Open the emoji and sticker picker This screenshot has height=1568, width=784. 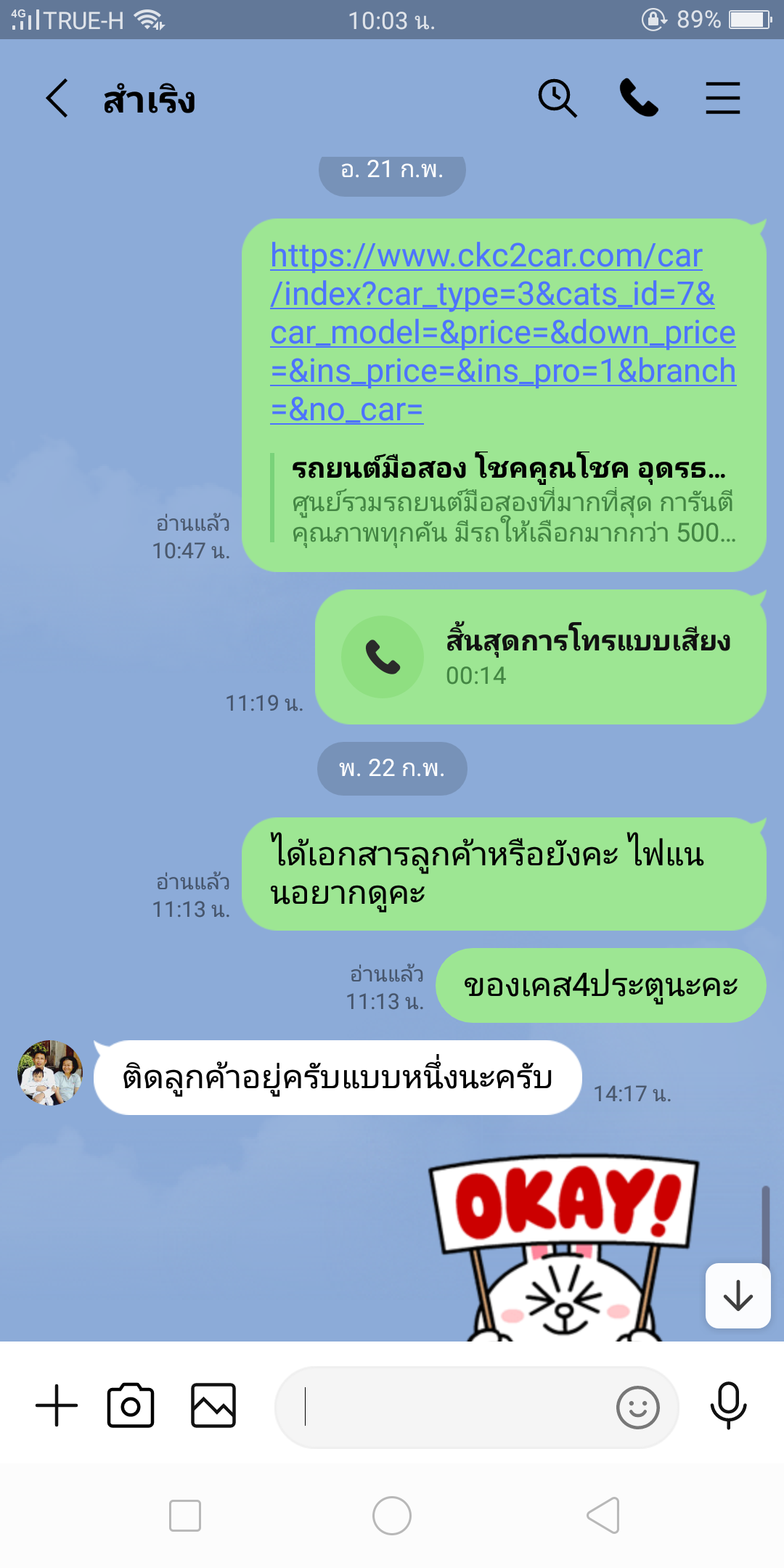(638, 1408)
